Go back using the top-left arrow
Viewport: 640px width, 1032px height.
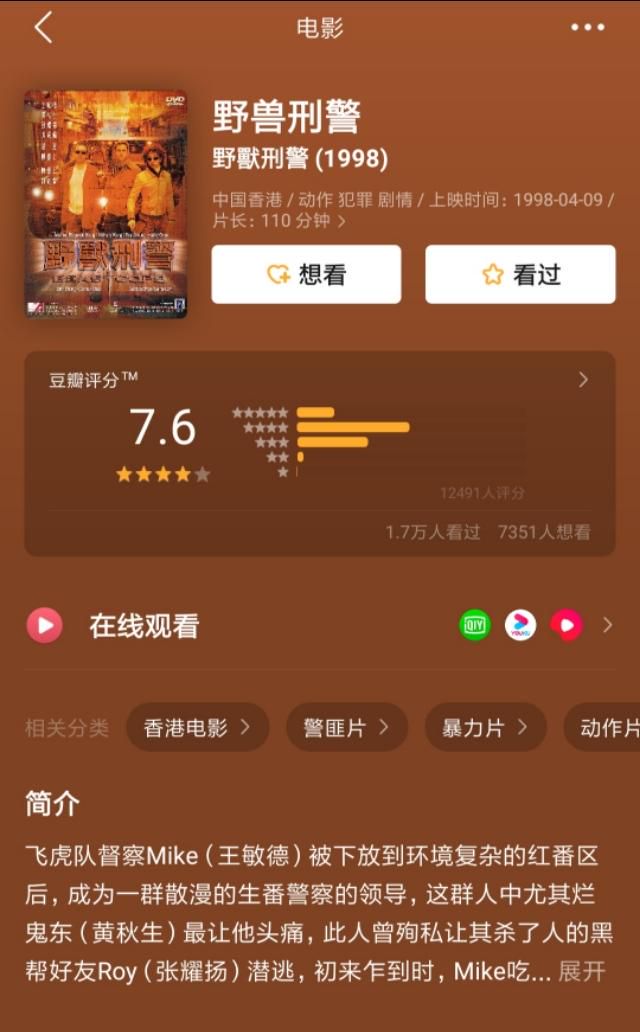point(43,28)
